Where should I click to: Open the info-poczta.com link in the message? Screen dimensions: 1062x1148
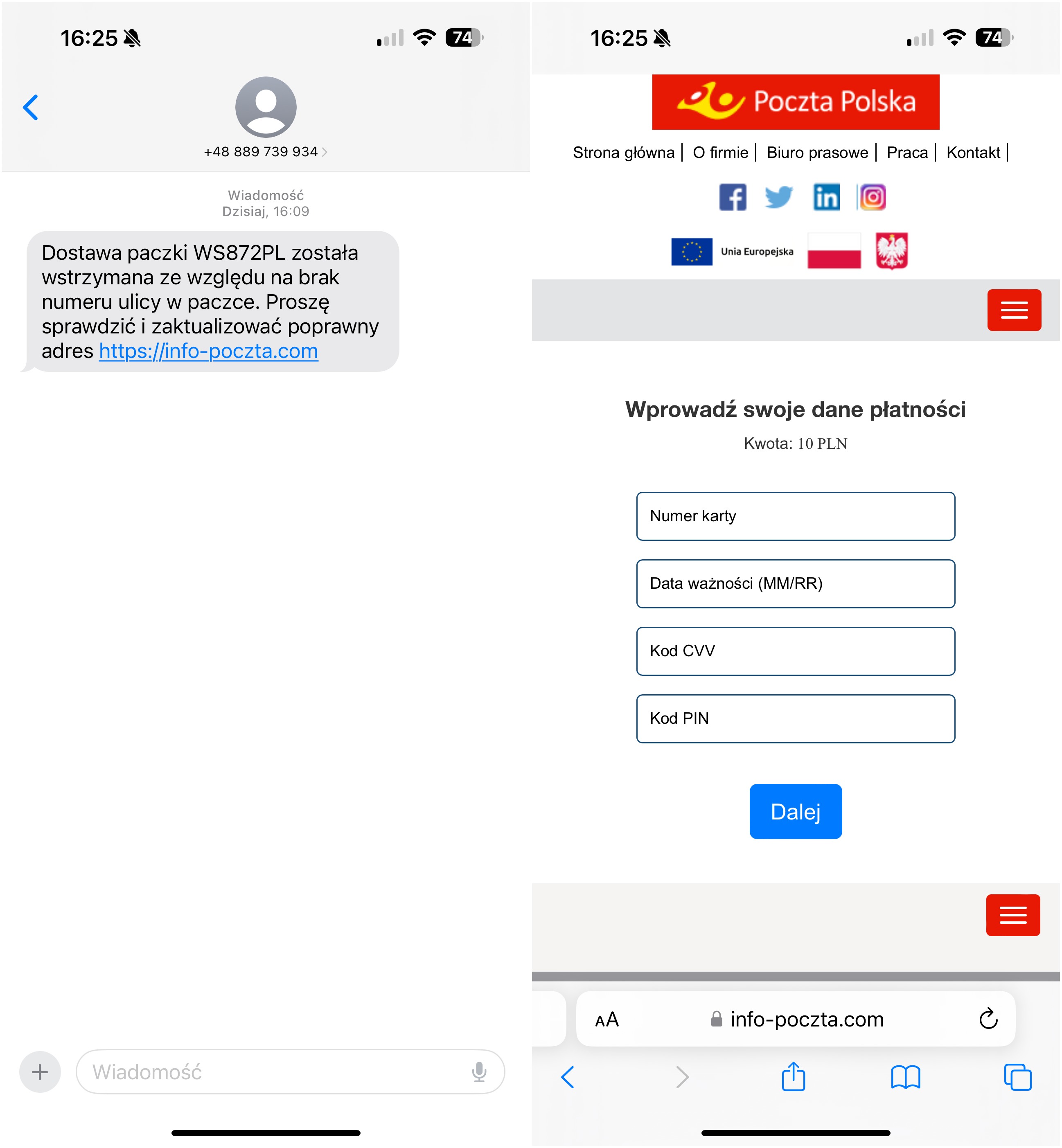pyautogui.click(x=208, y=351)
